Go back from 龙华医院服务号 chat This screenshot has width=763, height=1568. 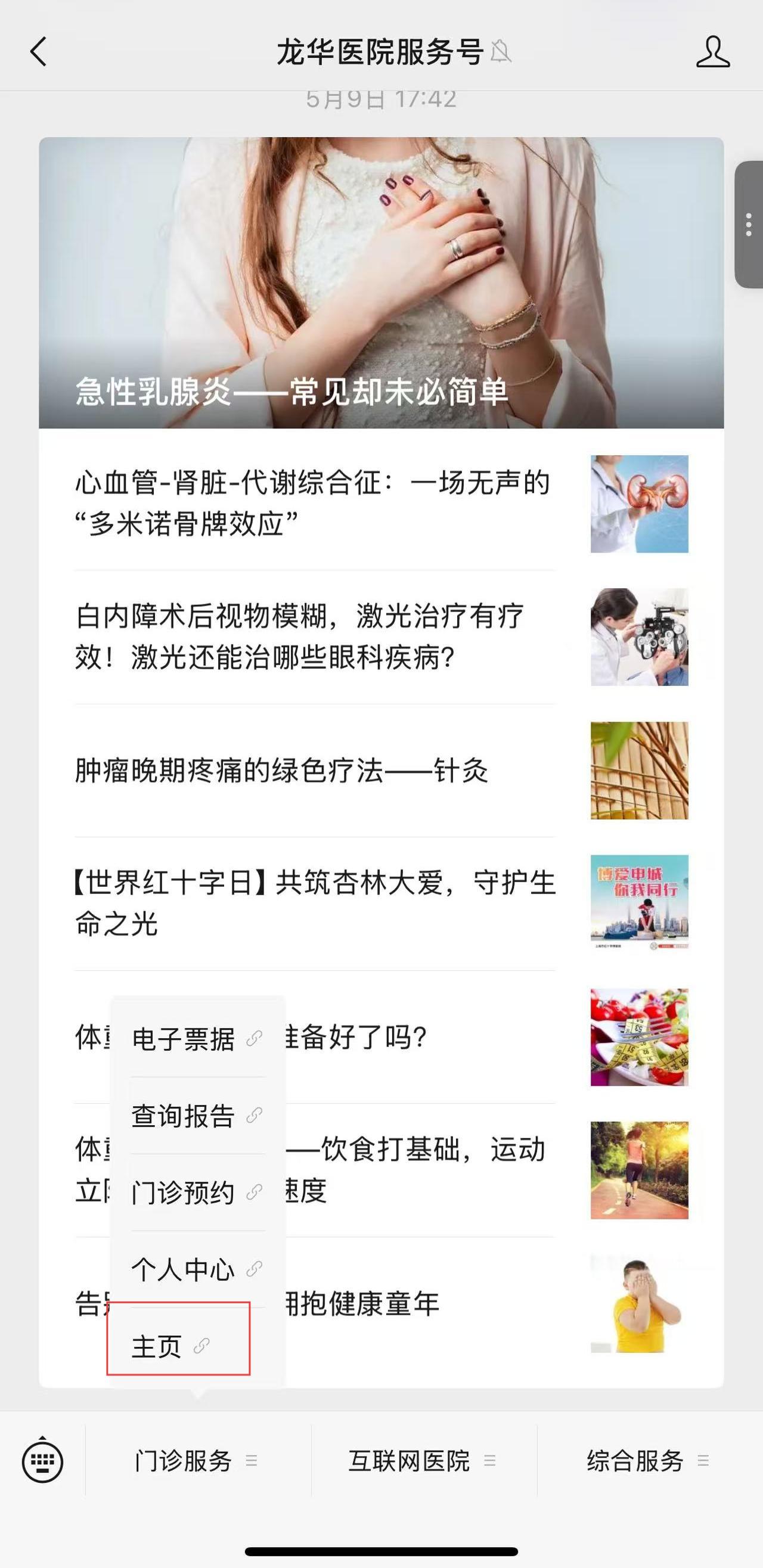38,52
